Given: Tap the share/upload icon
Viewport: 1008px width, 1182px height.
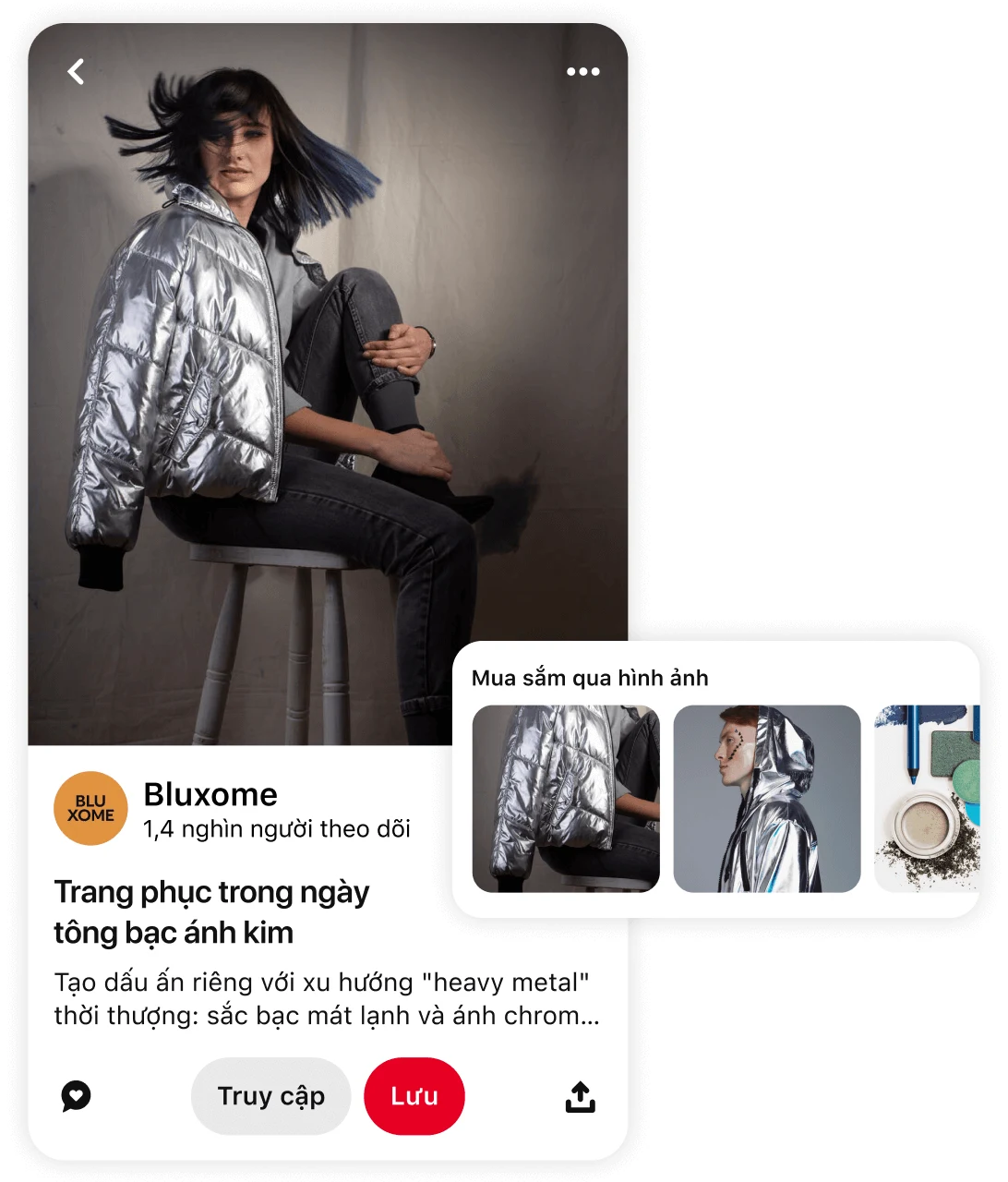Looking at the screenshot, I should pos(581,1096).
